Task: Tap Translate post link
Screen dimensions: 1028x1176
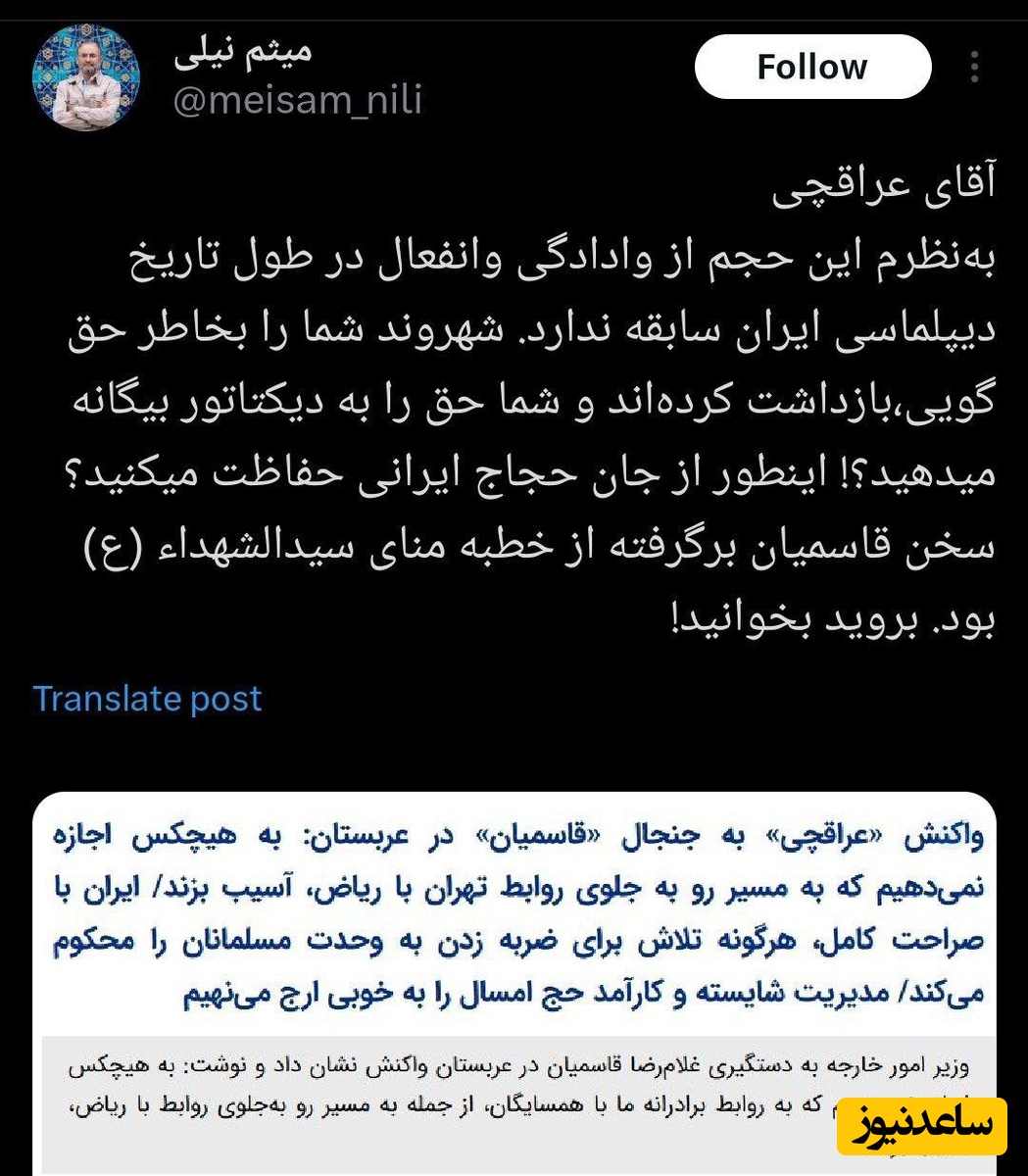Action: 147,699
